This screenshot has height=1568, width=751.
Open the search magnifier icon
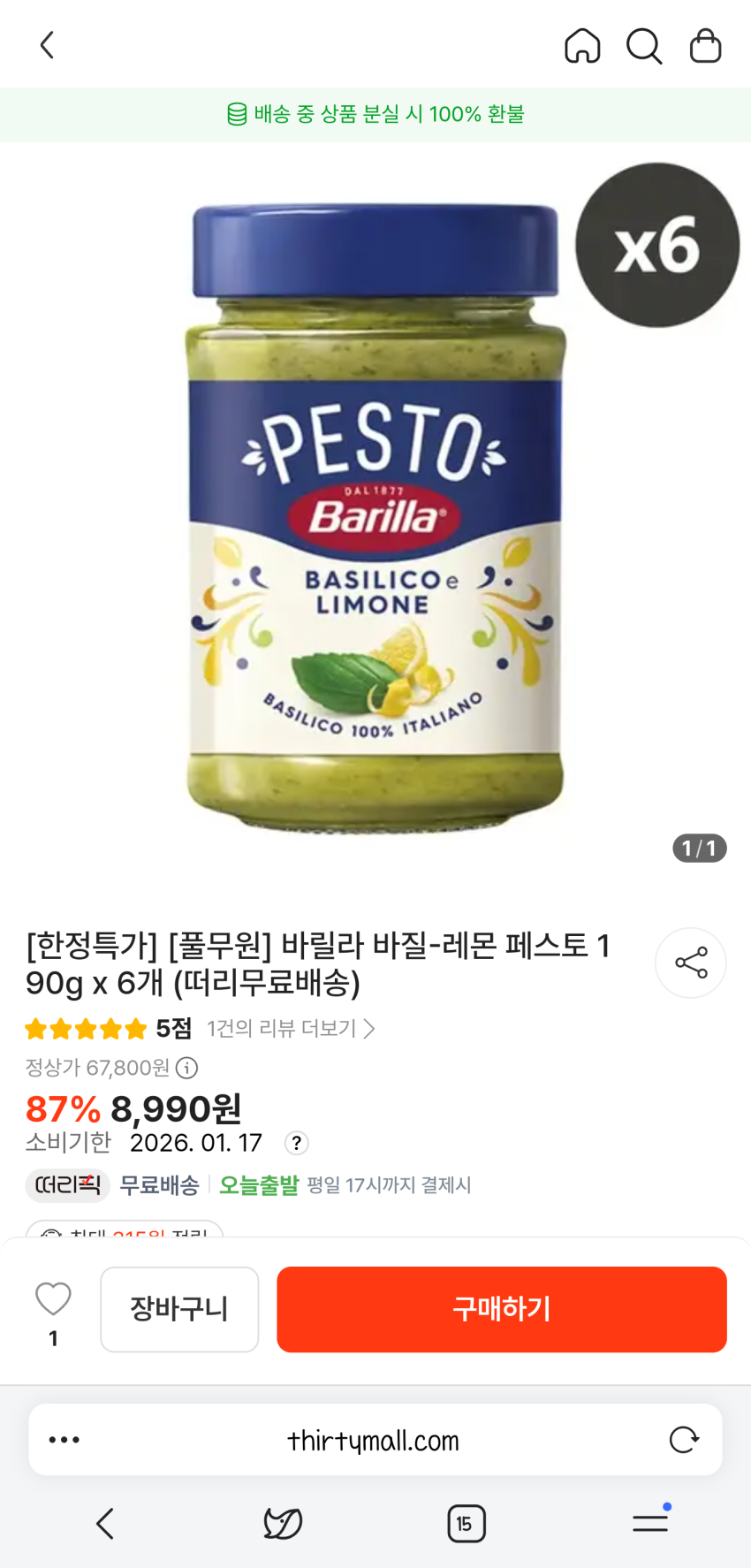click(644, 46)
